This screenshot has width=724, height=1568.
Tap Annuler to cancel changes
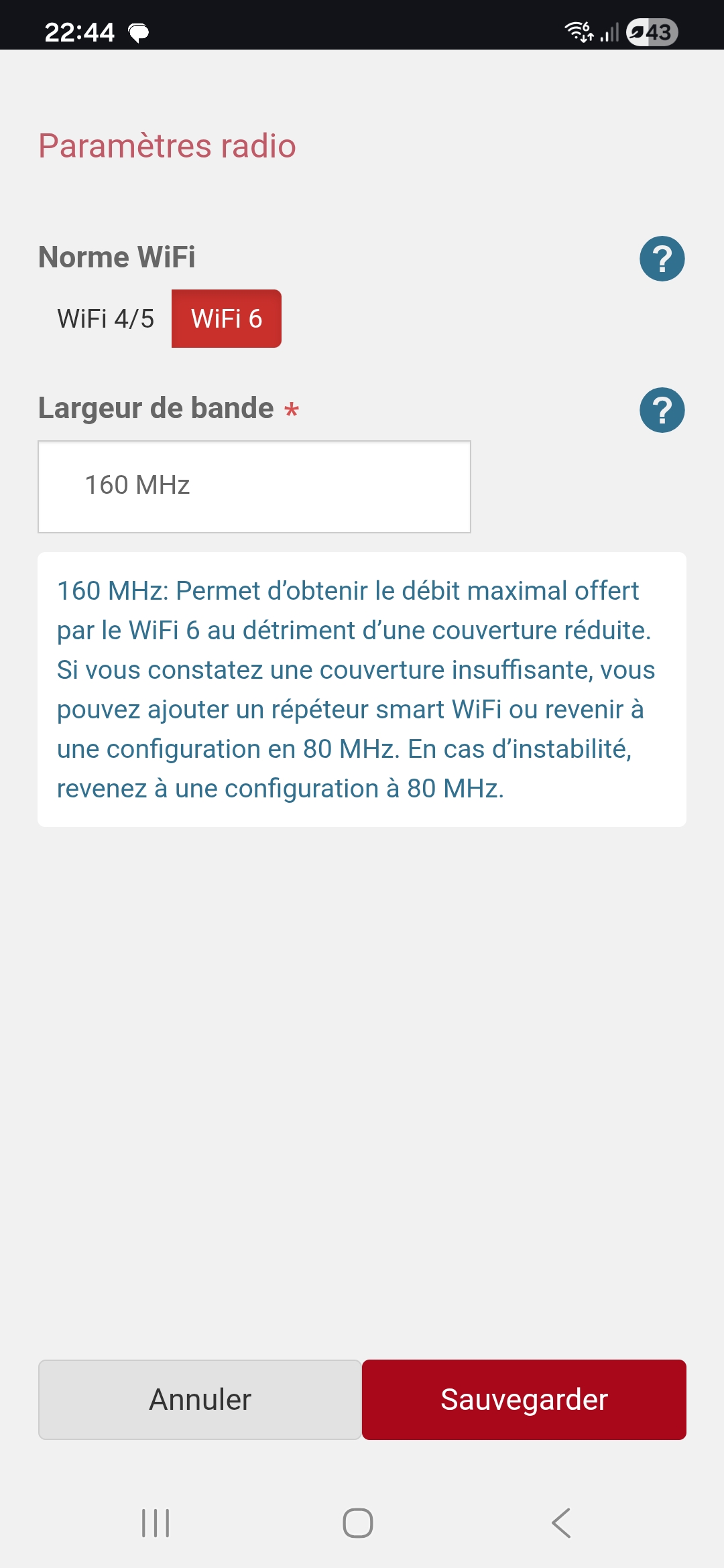tap(200, 1399)
